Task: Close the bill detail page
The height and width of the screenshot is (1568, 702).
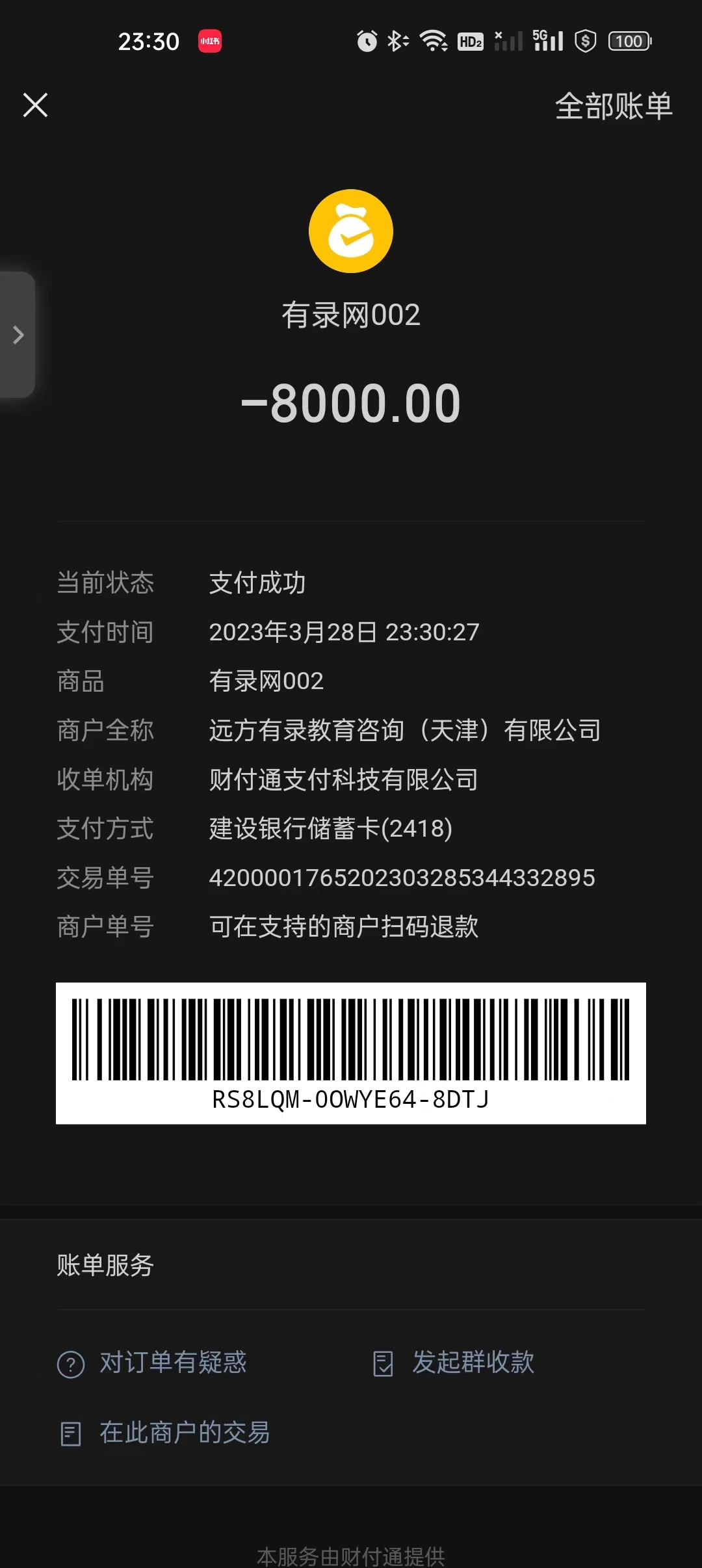Action: [35, 105]
